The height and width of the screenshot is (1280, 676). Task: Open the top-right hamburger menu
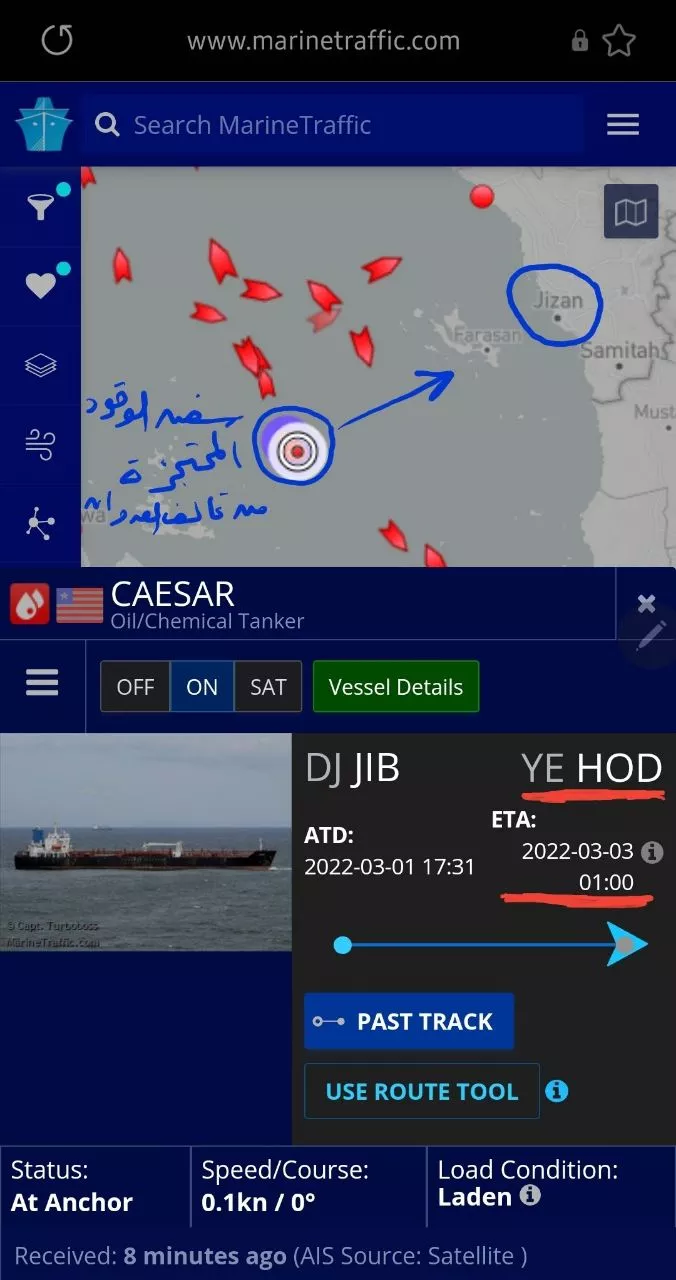pos(623,124)
